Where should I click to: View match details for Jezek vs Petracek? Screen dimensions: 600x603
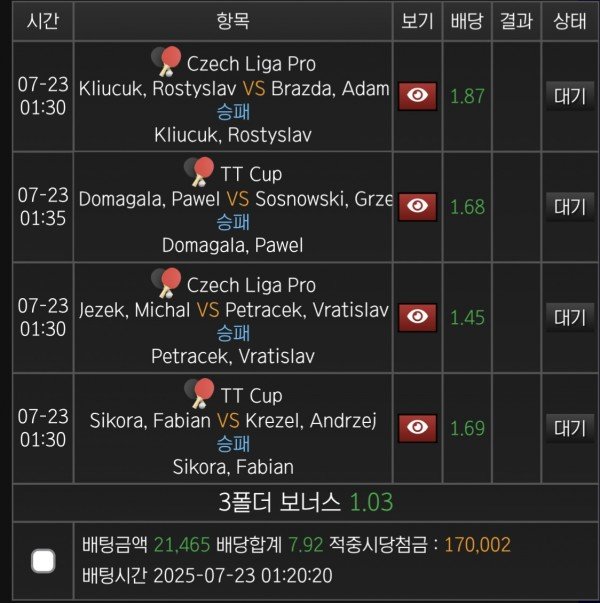[x=418, y=318]
